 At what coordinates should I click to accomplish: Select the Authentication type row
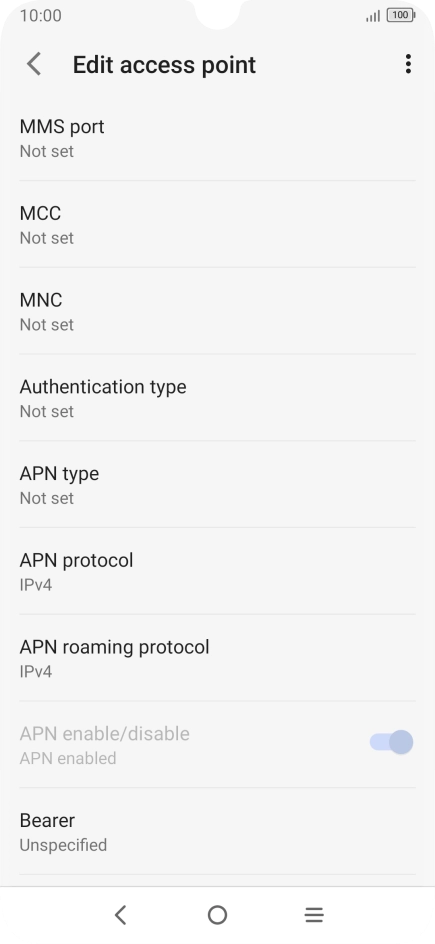[217, 398]
